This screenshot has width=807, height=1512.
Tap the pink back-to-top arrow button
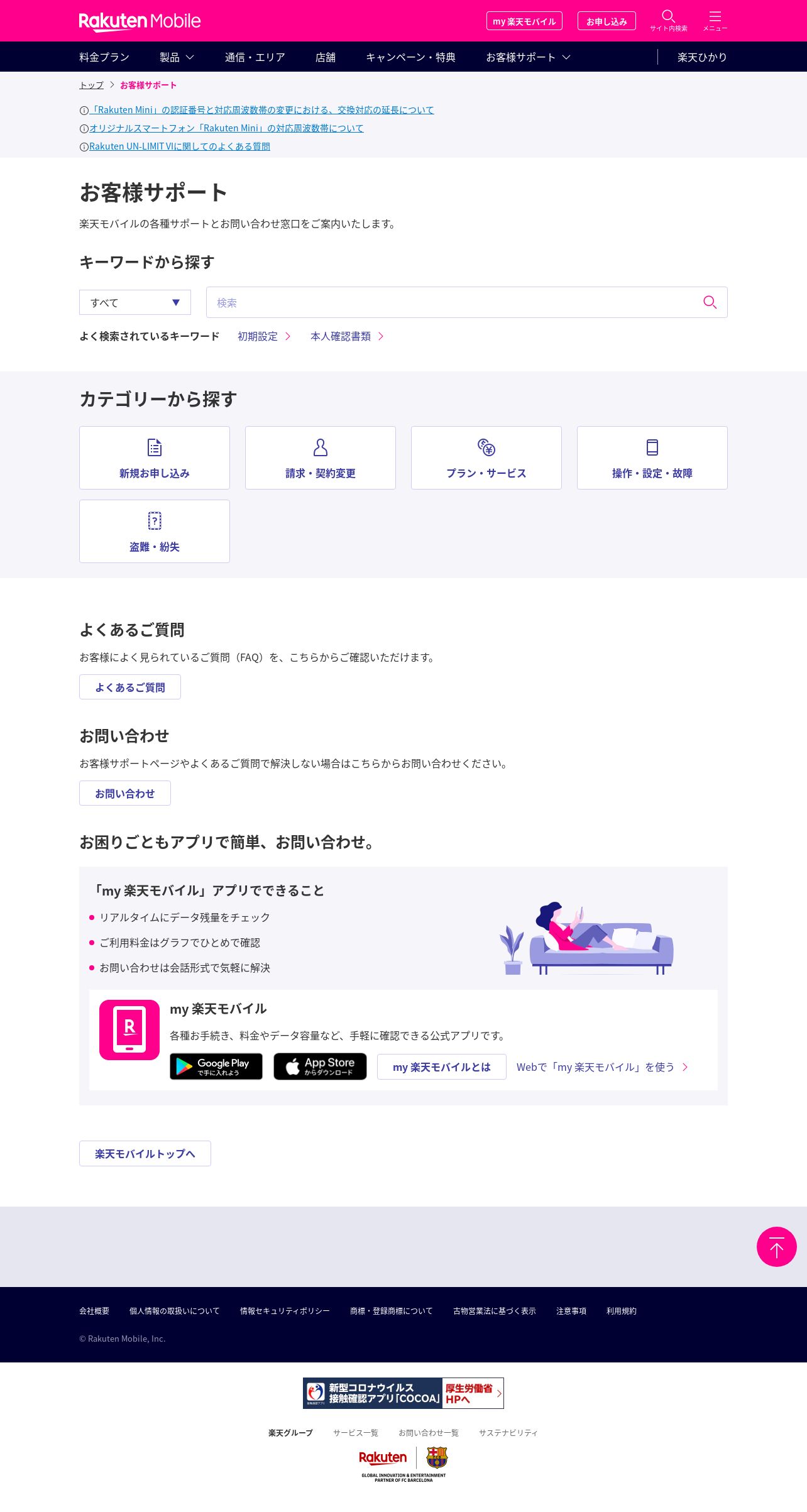(777, 1247)
